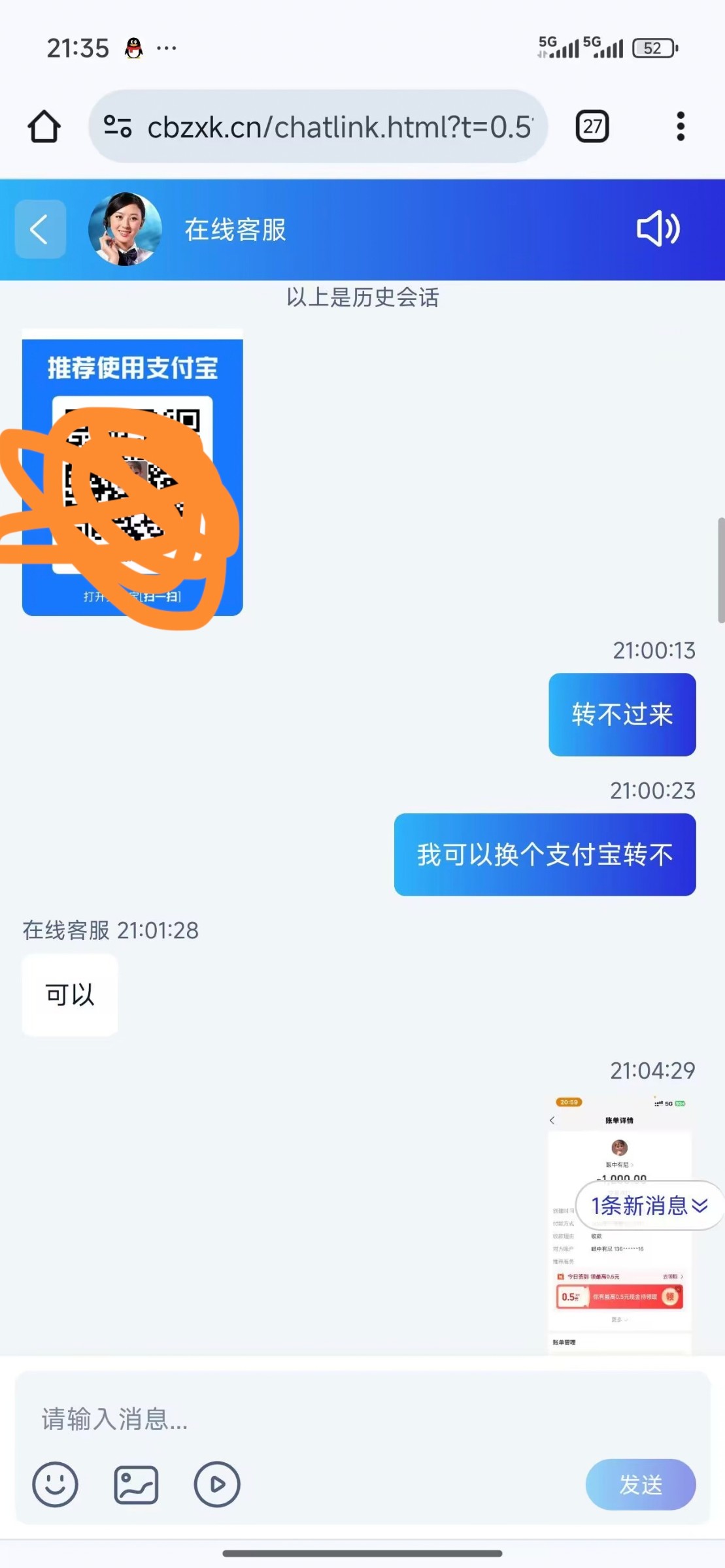Attach a picture to the chat
Viewport: 725px width, 1568px height.
point(136,1484)
